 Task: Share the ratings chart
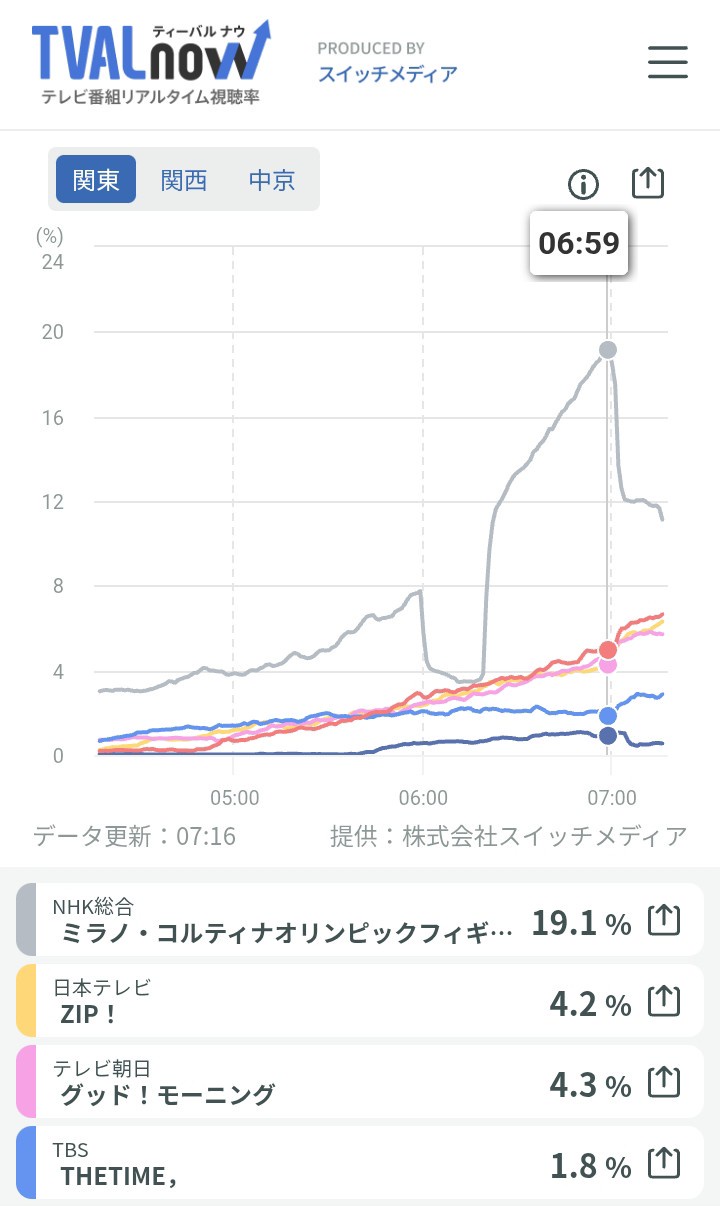pyautogui.click(x=648, y=182)
